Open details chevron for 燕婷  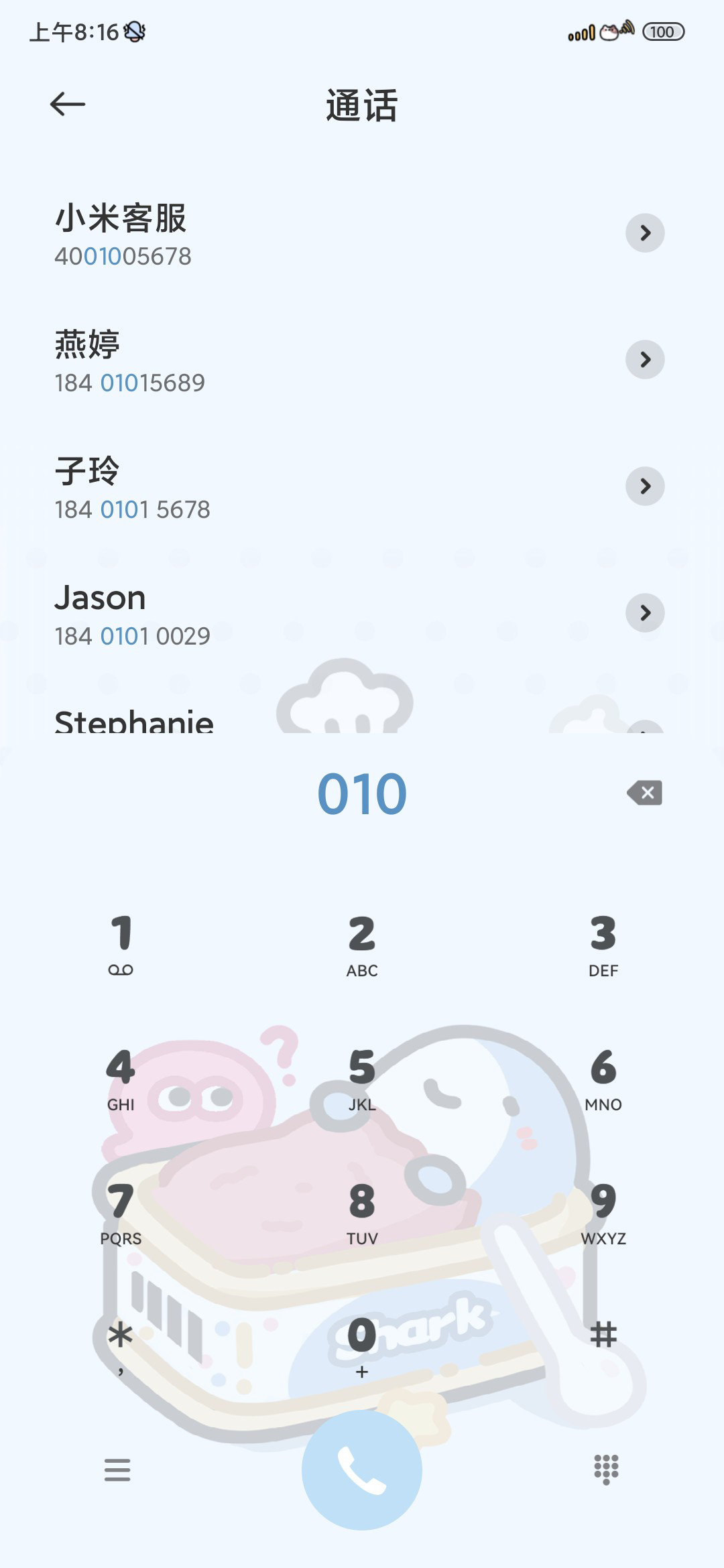click(x=645, y=360)
